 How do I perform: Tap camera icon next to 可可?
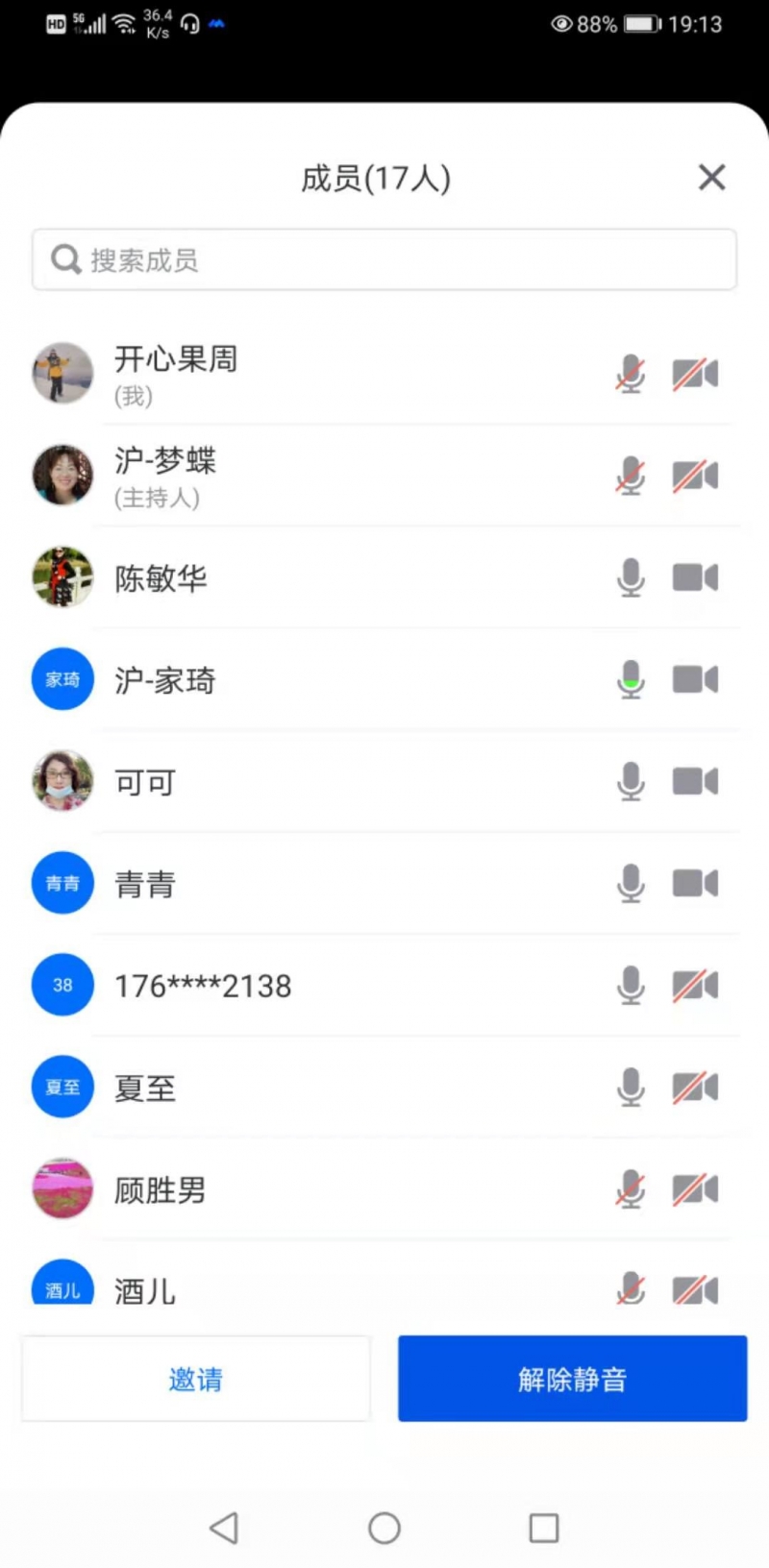coord(695,782)
